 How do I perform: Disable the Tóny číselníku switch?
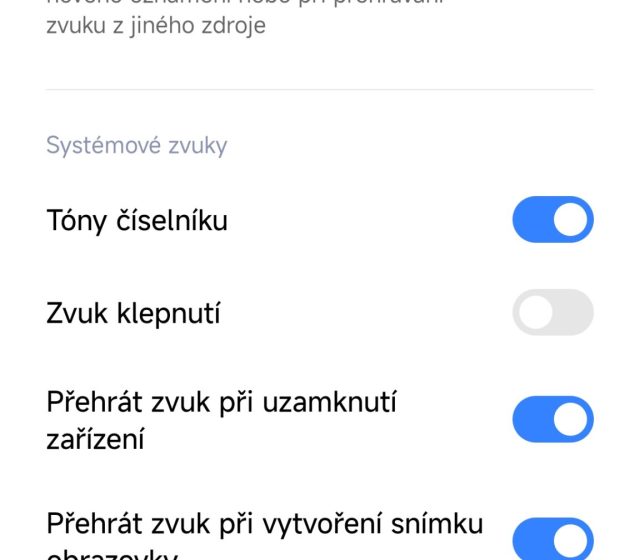pos(553,220)
